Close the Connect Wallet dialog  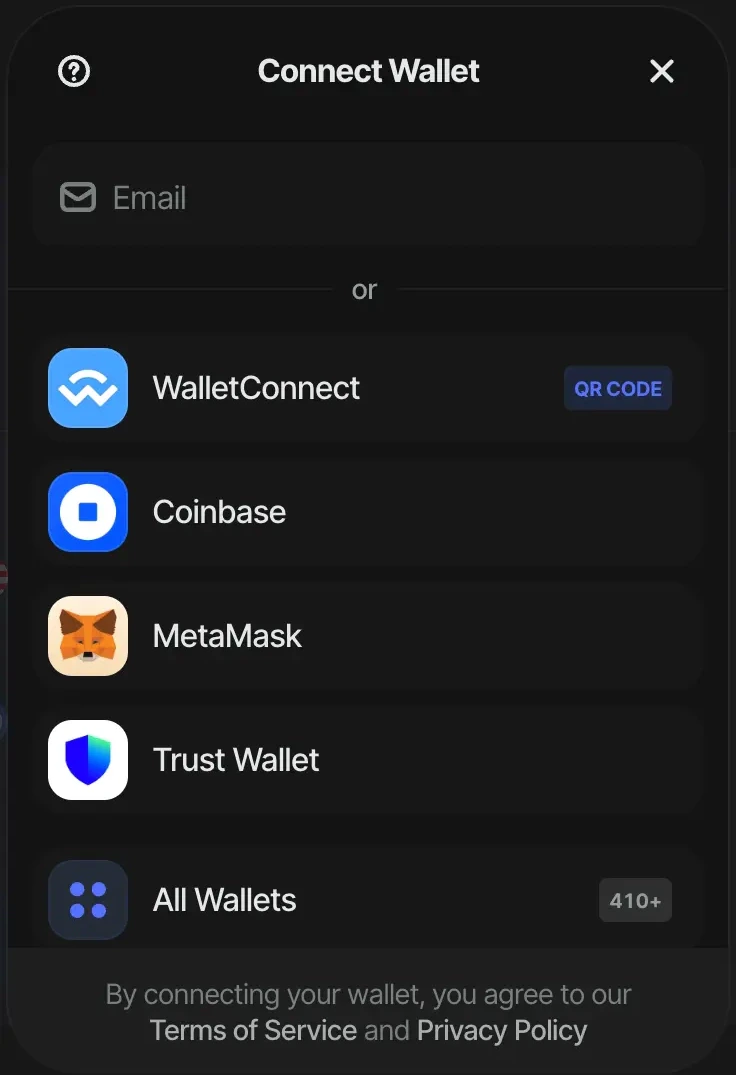[661, 71]
